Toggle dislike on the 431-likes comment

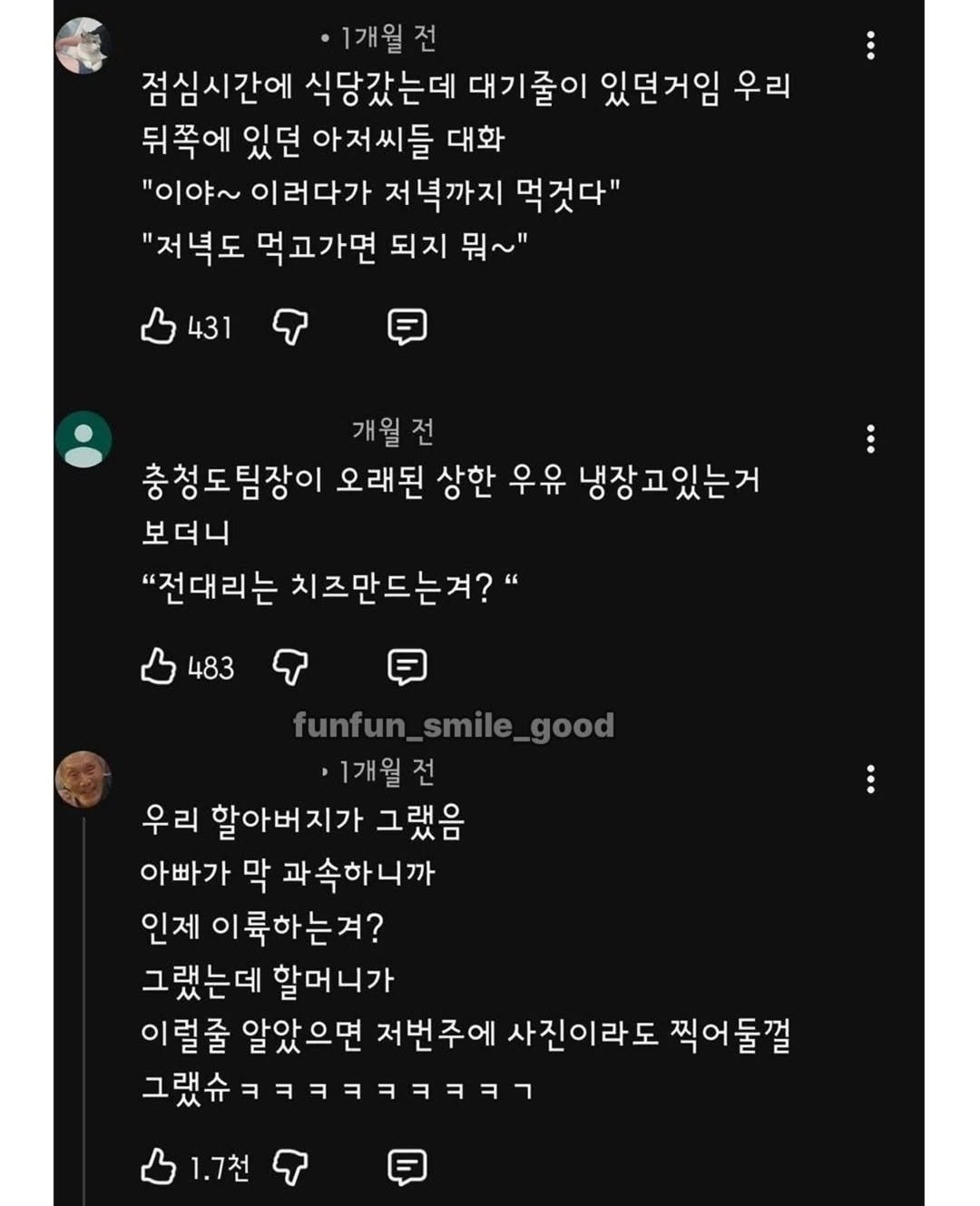[289, 326]
